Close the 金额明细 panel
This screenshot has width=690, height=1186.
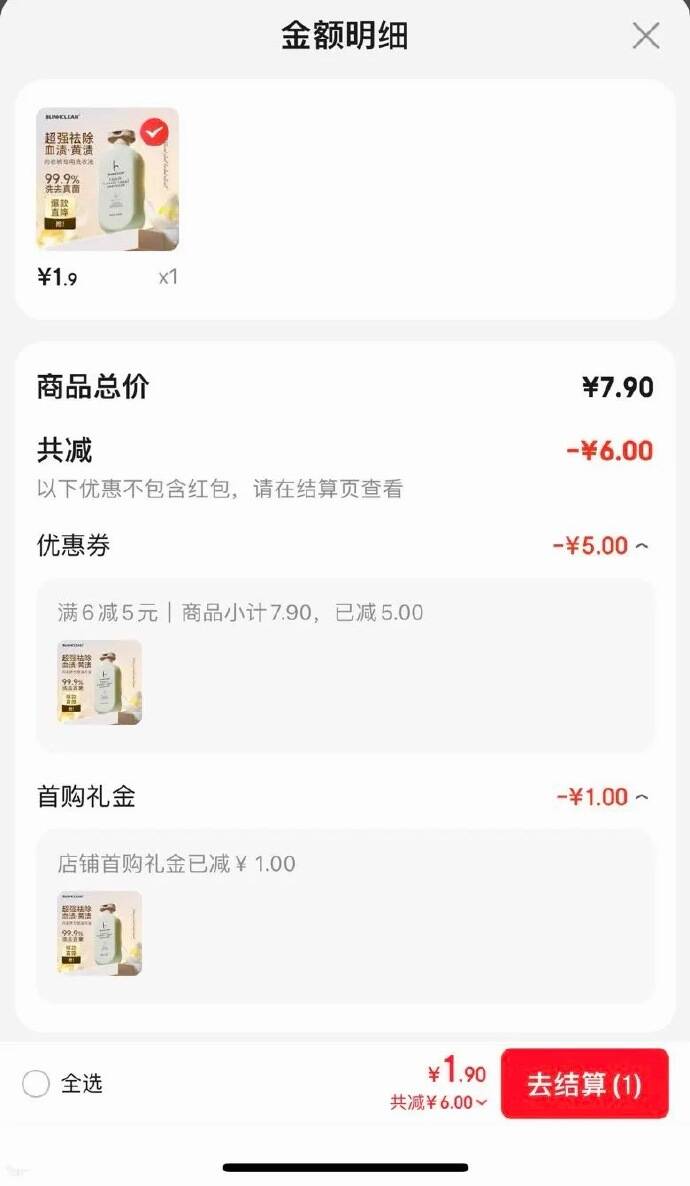tap(646, 36)
